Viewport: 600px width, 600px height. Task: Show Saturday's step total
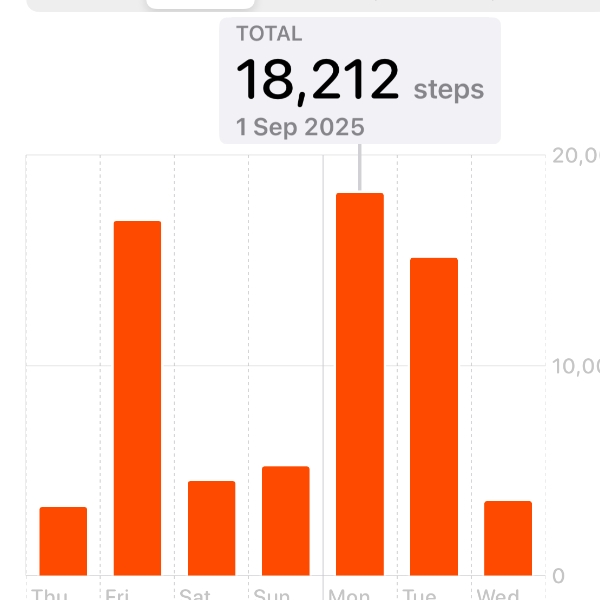[211, 528]
